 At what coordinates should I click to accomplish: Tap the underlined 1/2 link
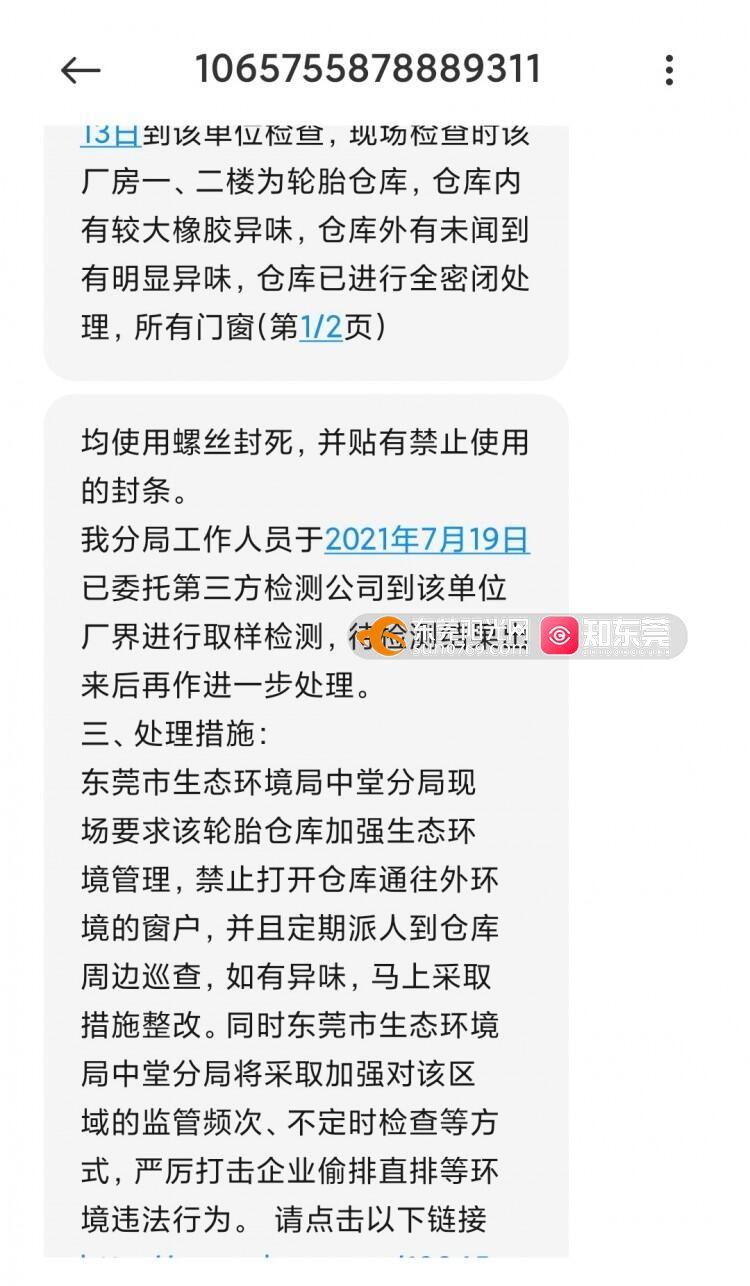321,327
